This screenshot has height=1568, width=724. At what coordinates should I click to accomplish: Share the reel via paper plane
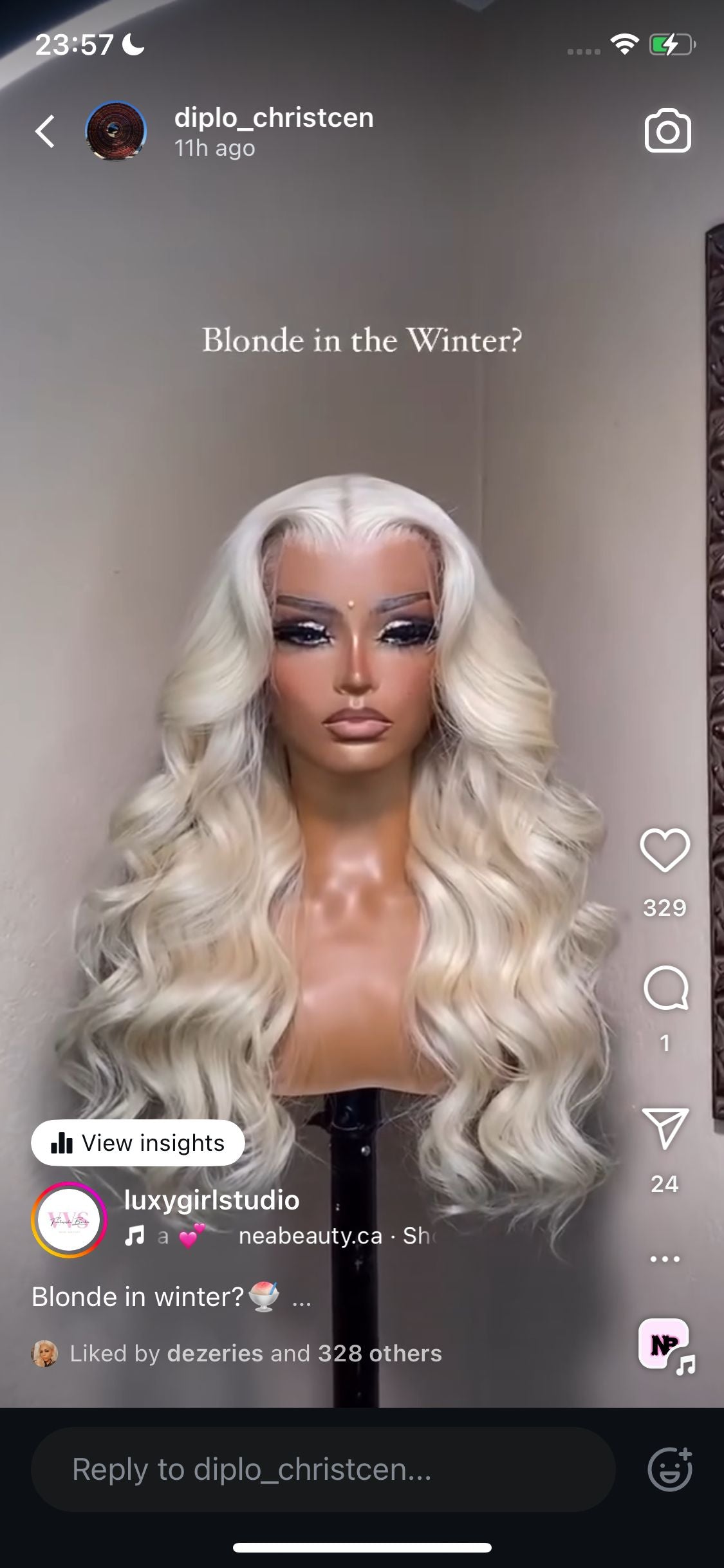tap(665, 1128)
